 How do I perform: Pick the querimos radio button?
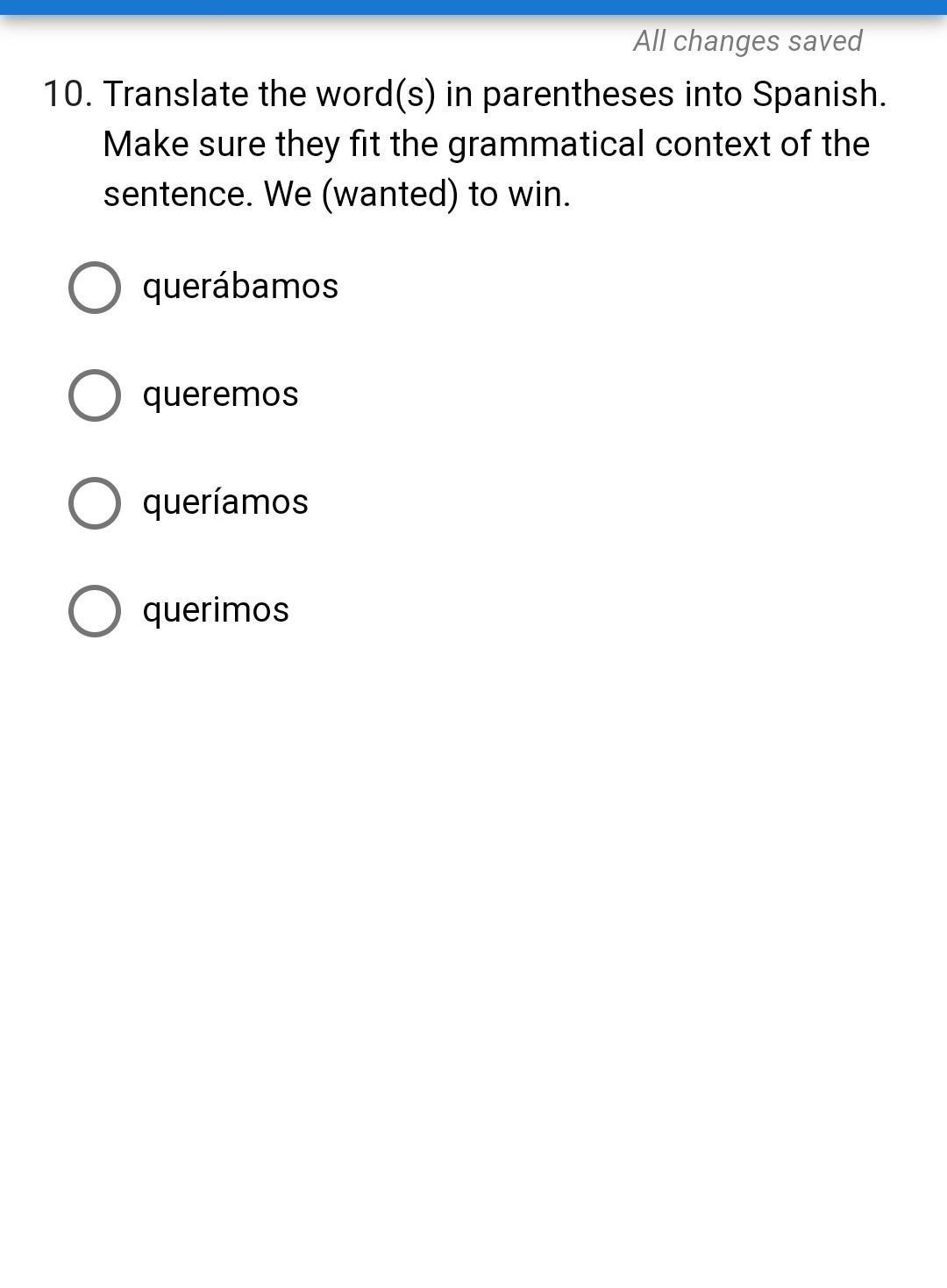coord(95,611)
